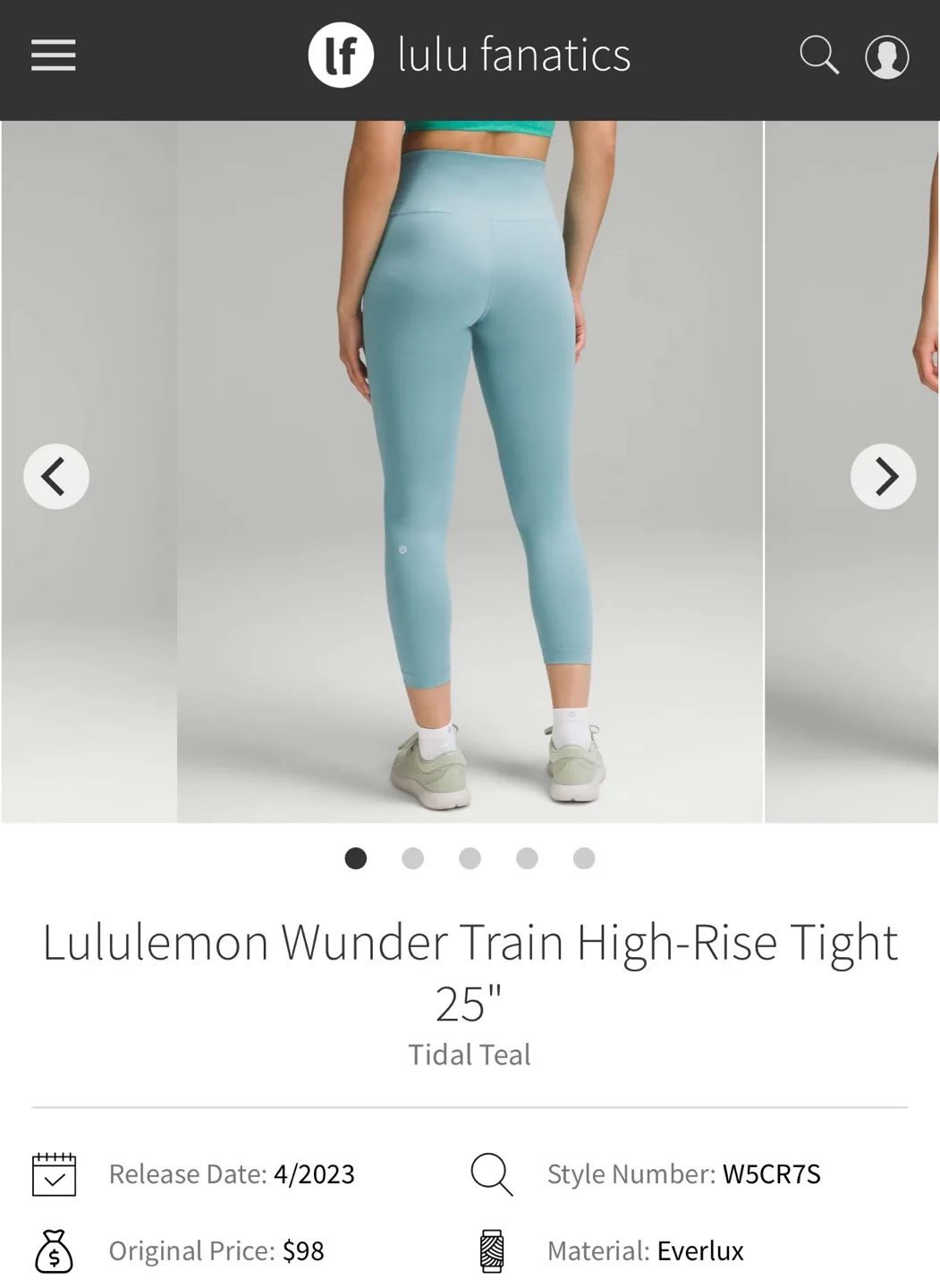
Task: Open the user account profile icon
Action: 886,55
